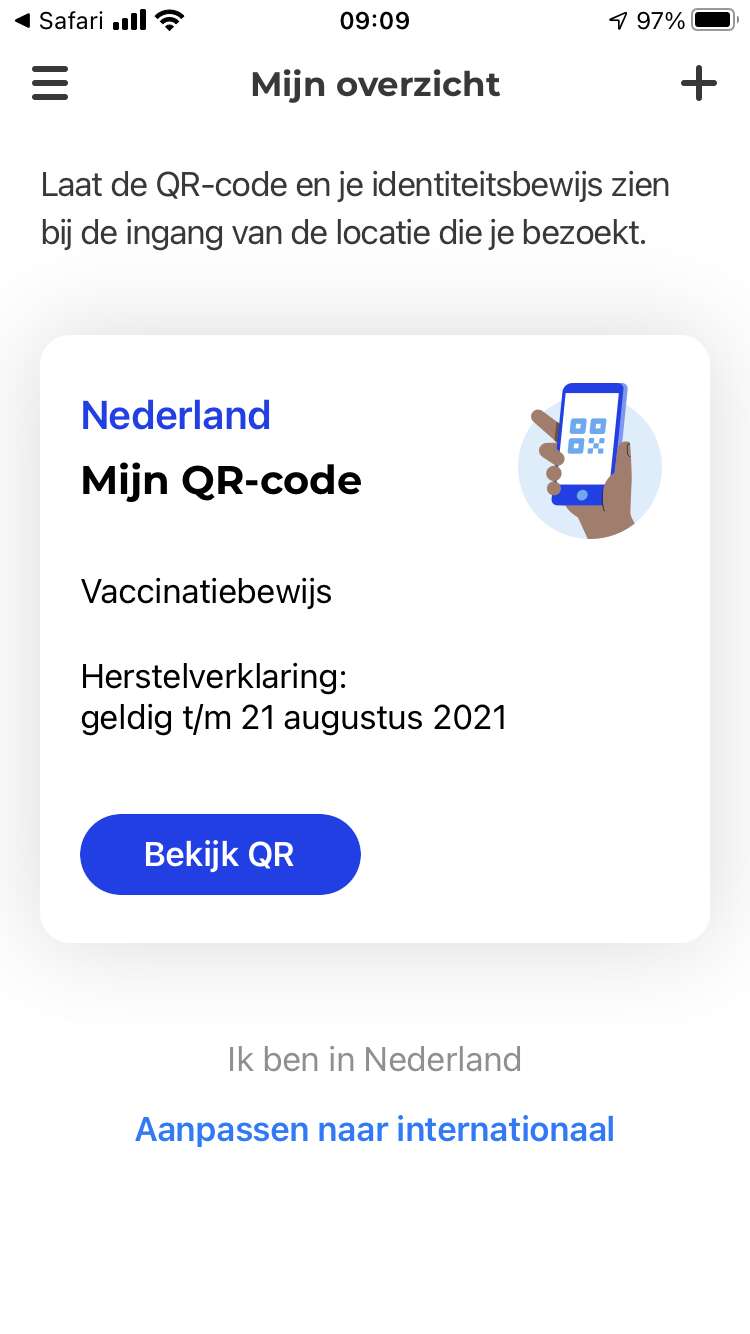Tap the Bekijk QR button
The image size is (750, 1334).
(220, 854)
